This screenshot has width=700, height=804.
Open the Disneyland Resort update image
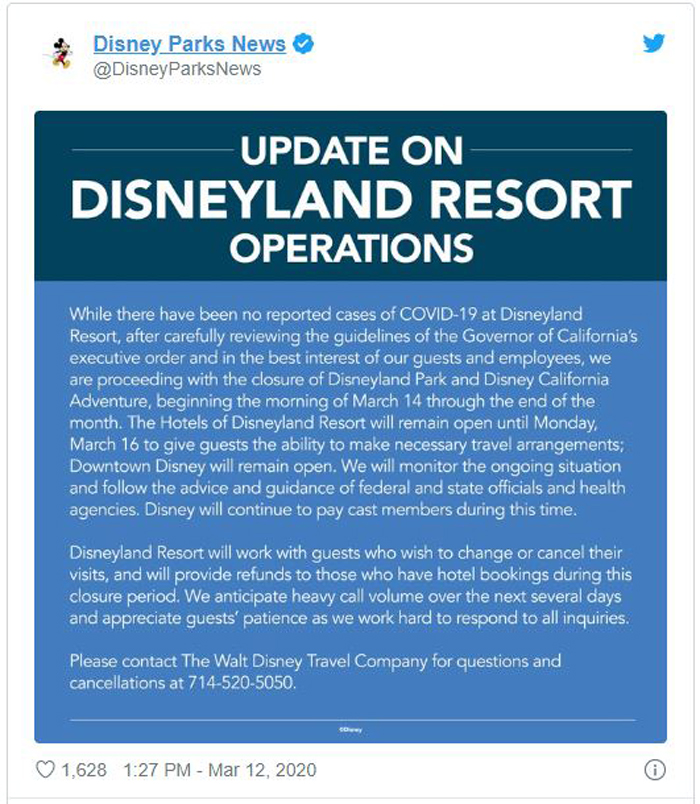tap(350, 426)
